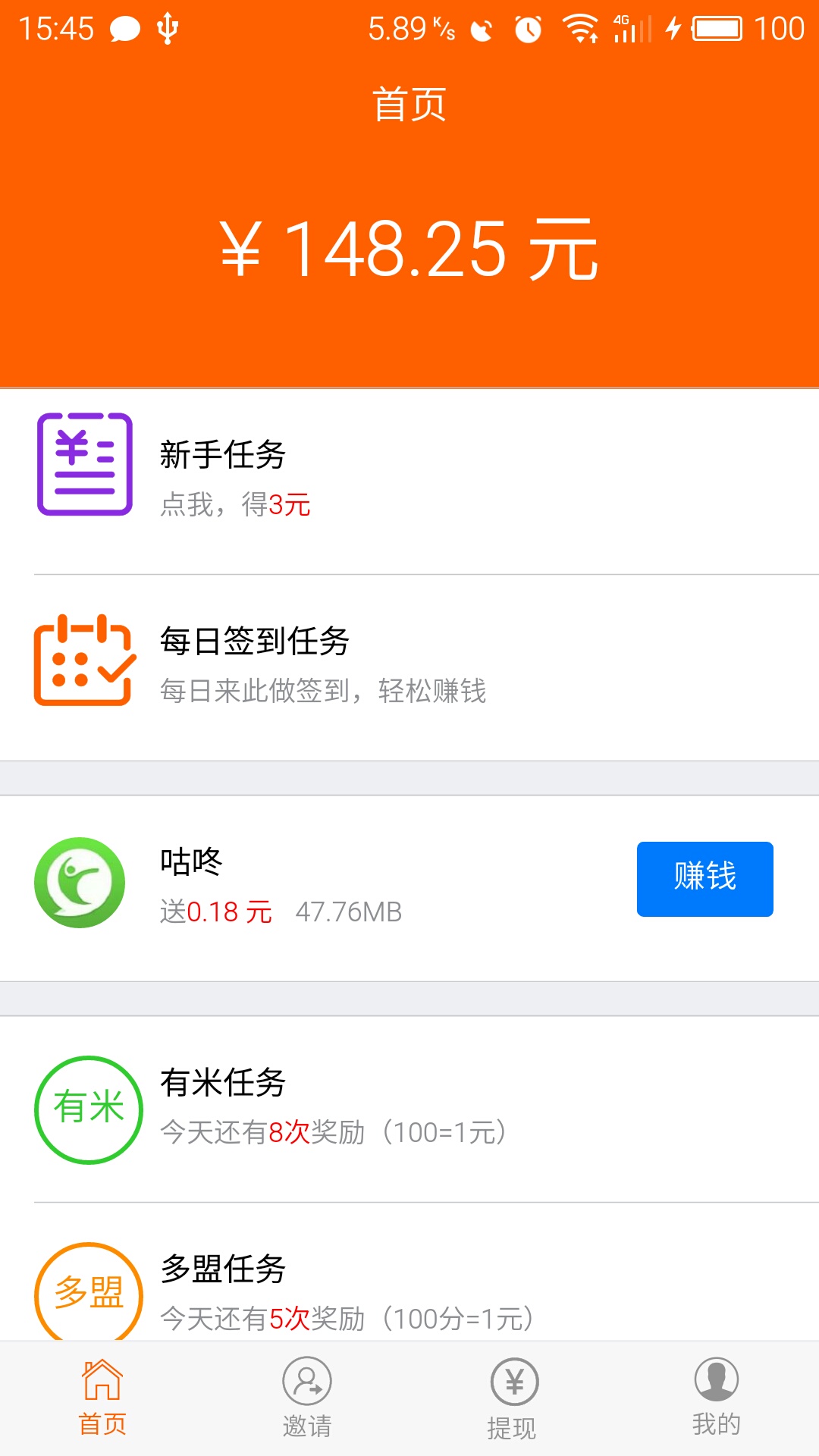Viewport: 819px width, 1456px height.
Task: Open 多盟任务 task list
Action: click(x=409, y=1272)
